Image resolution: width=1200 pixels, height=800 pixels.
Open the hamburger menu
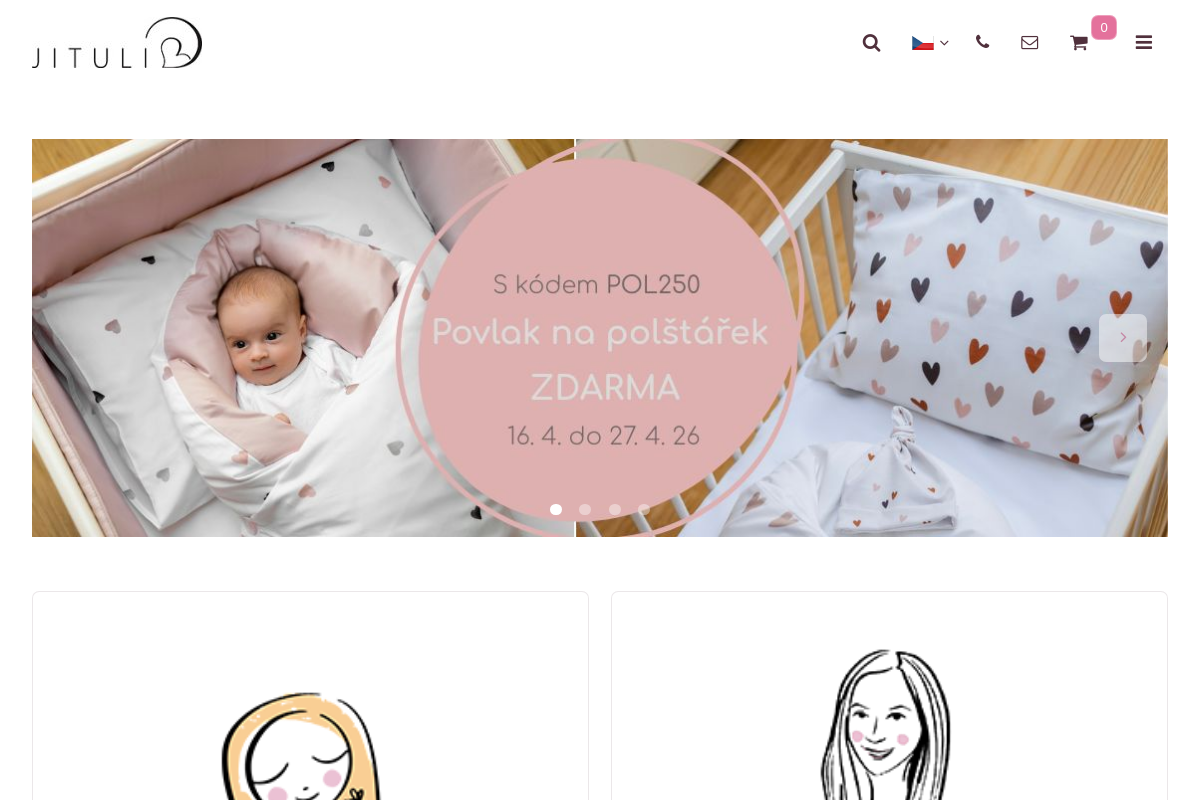click(x=1143, y=42)
